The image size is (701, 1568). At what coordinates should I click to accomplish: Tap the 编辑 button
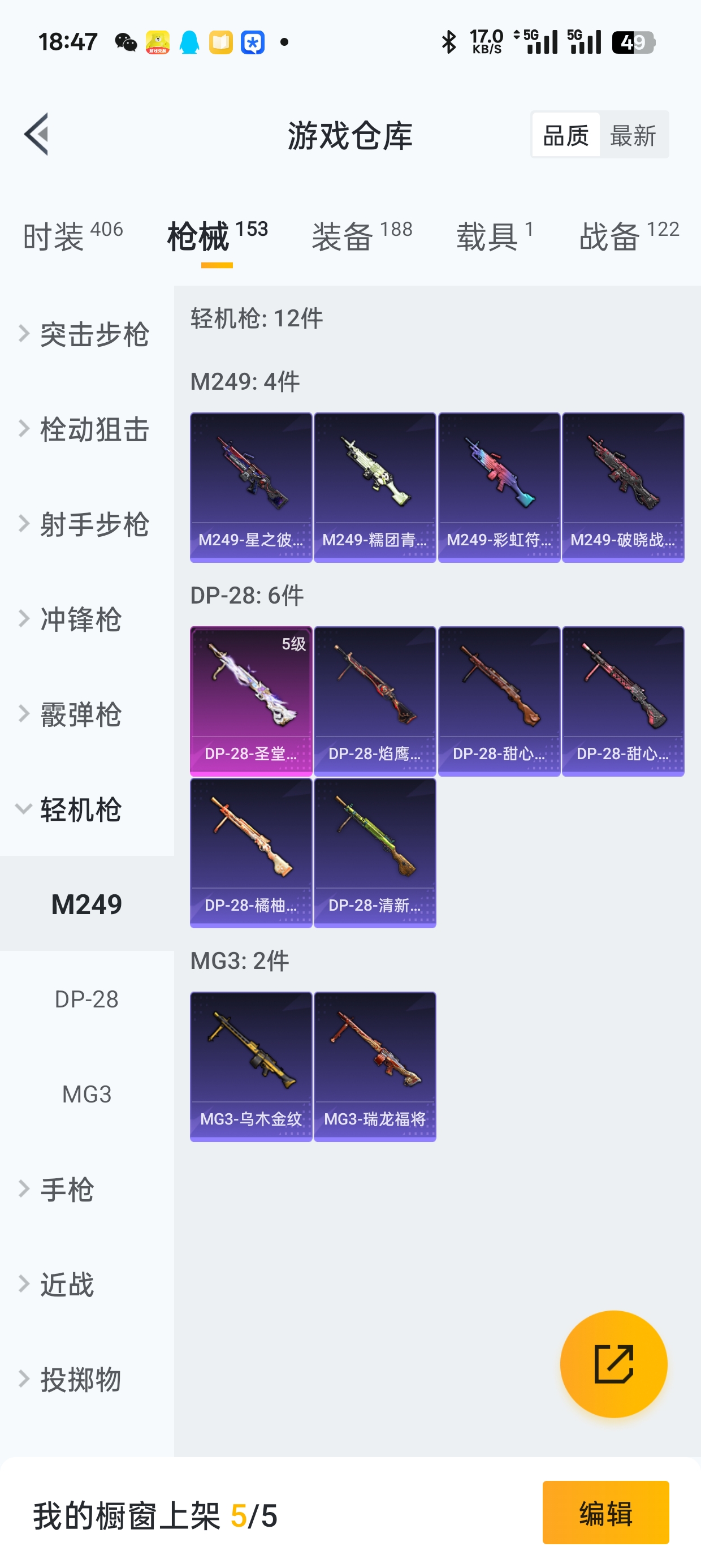click(x=605, y=1513)
